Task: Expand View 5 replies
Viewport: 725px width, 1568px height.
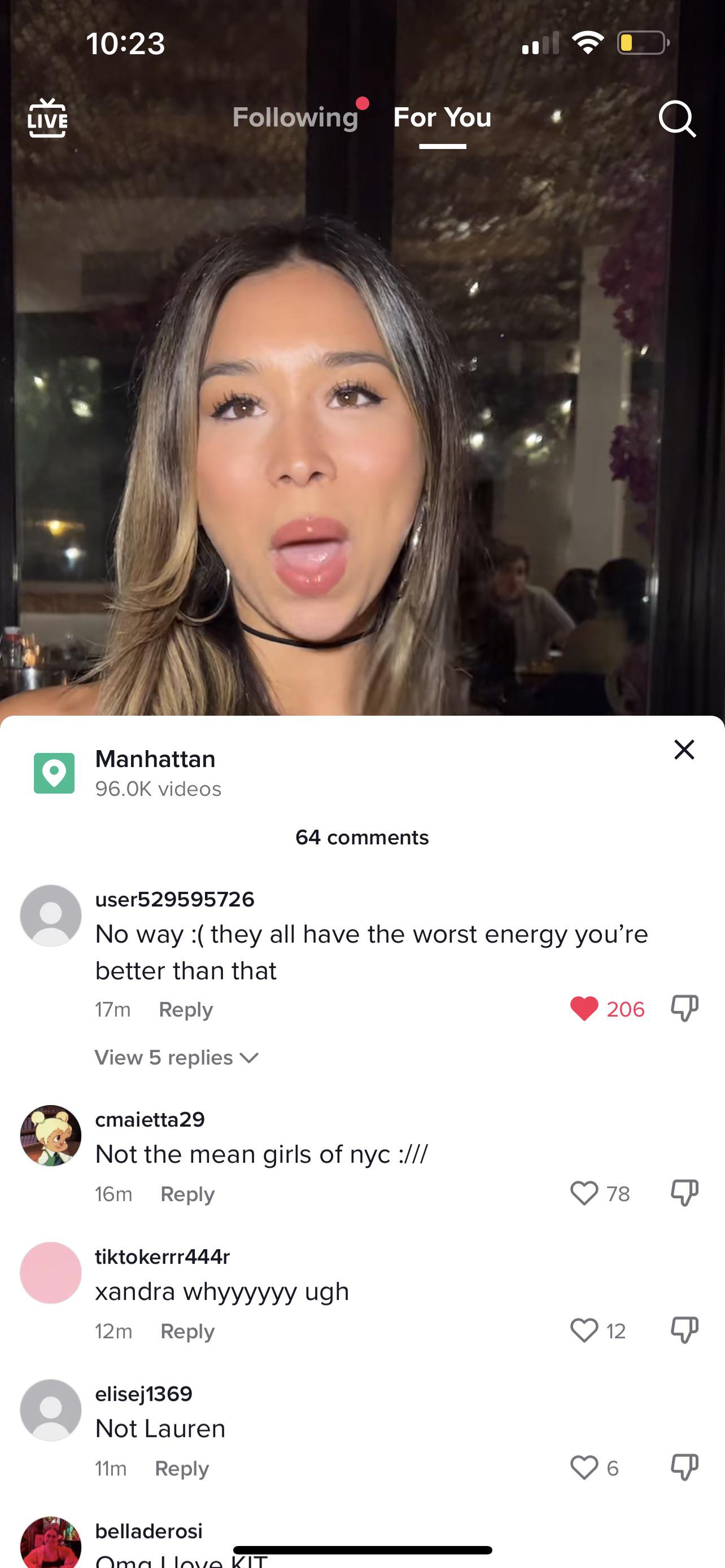Action: pyautogui.click(x=177, y=1057)
